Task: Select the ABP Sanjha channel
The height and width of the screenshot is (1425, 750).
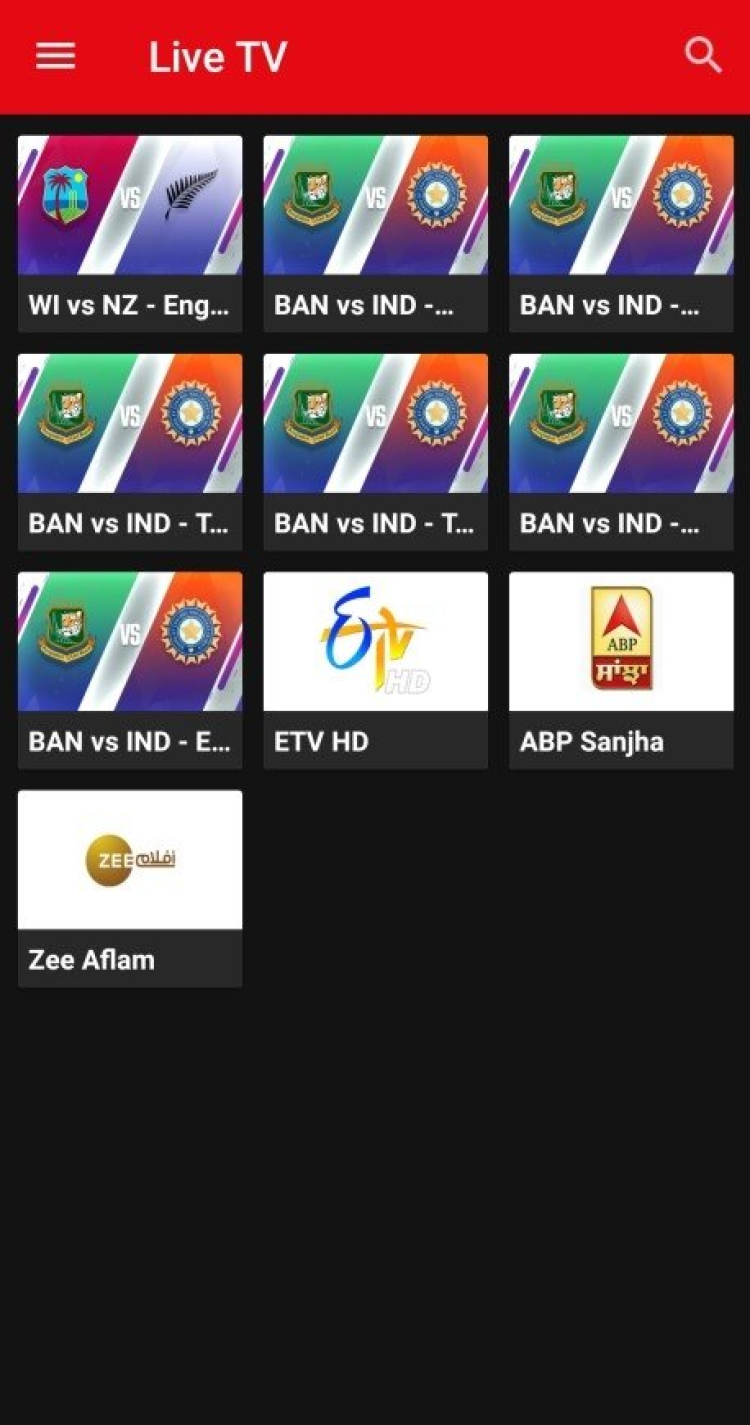Action: pos(621,668)
